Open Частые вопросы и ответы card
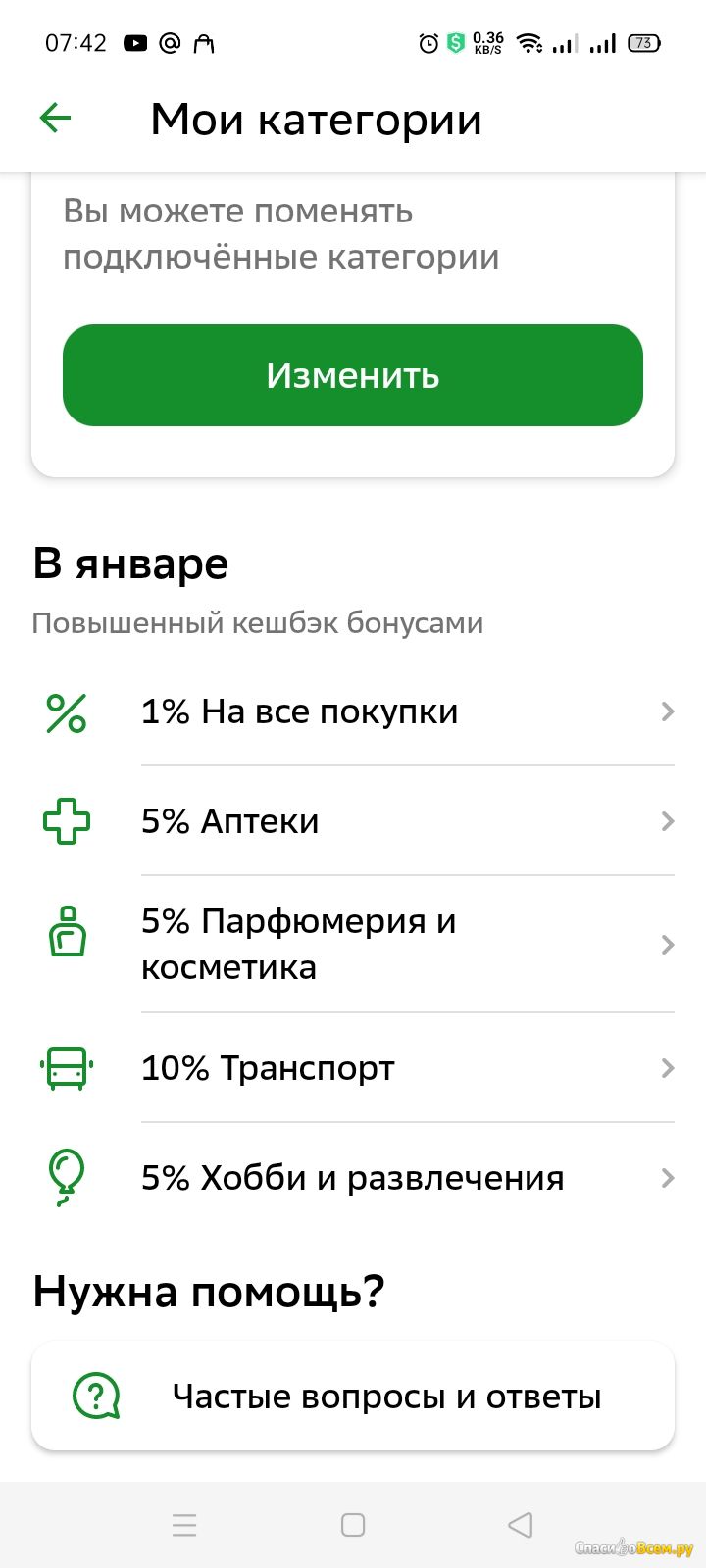706x1568 pixels. (x=353, y=1396)
